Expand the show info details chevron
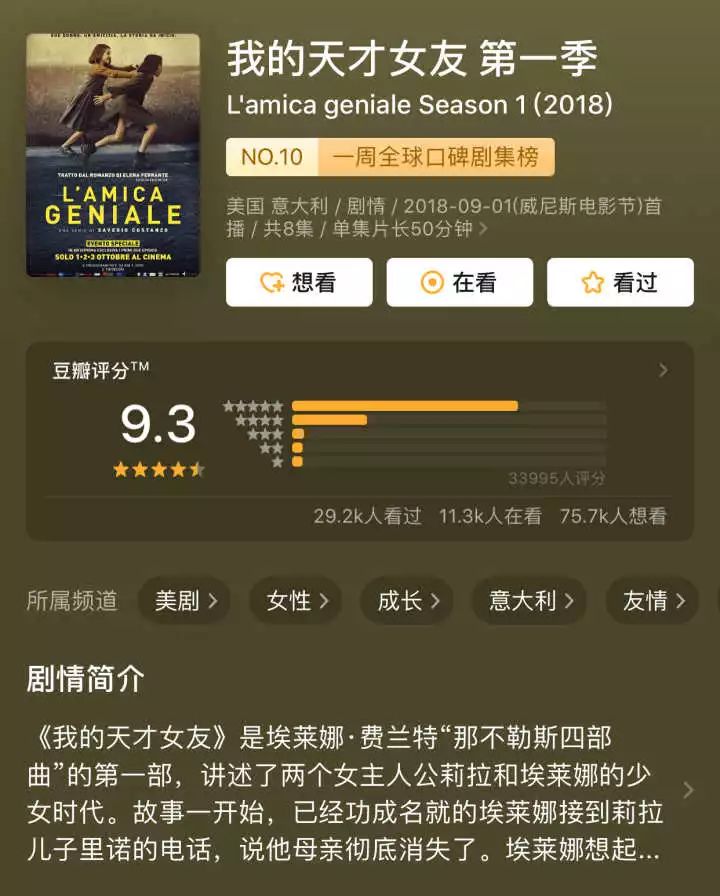 coord(484,230)
